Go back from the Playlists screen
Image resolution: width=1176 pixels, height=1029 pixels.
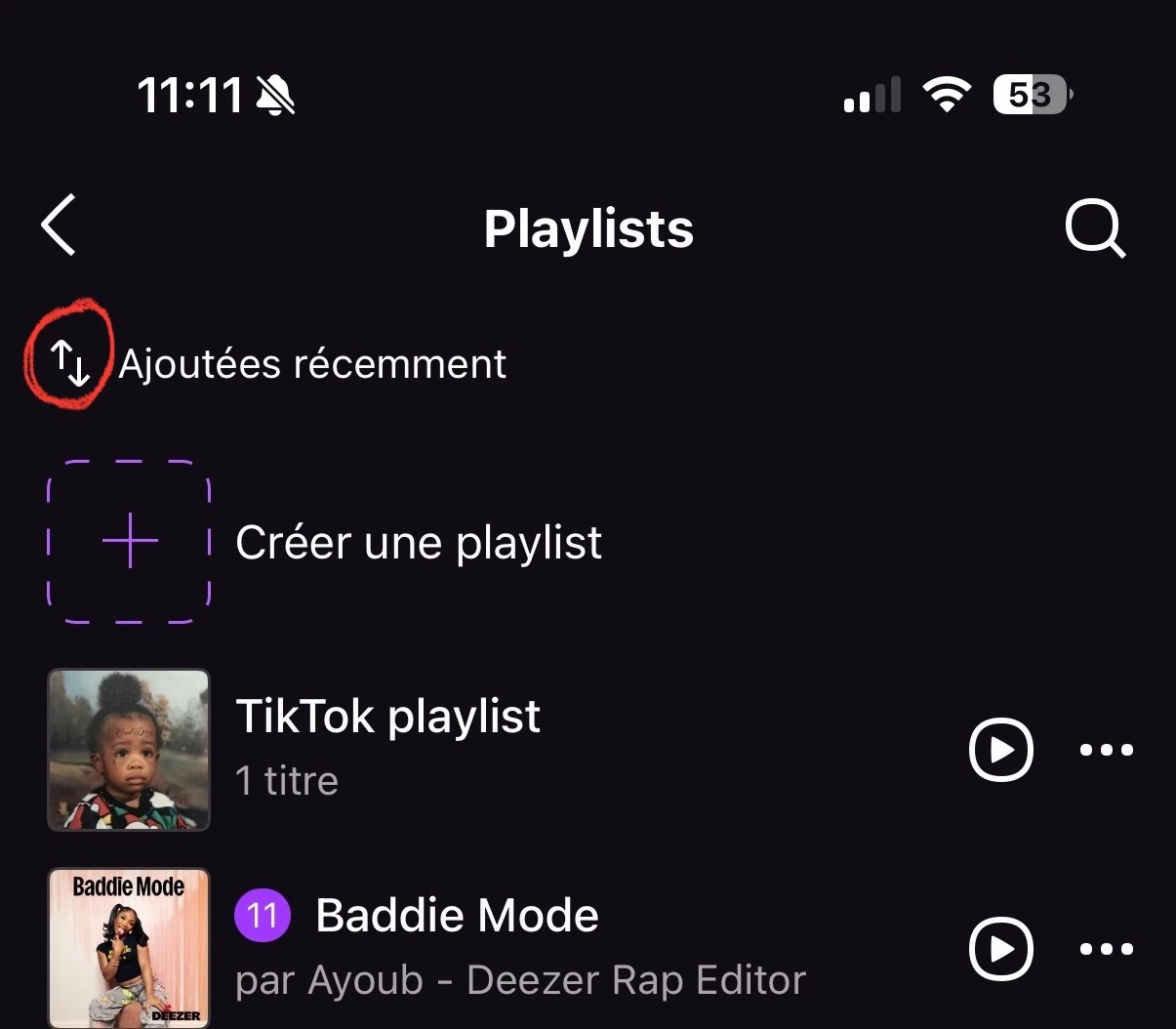tap(60, 226)
